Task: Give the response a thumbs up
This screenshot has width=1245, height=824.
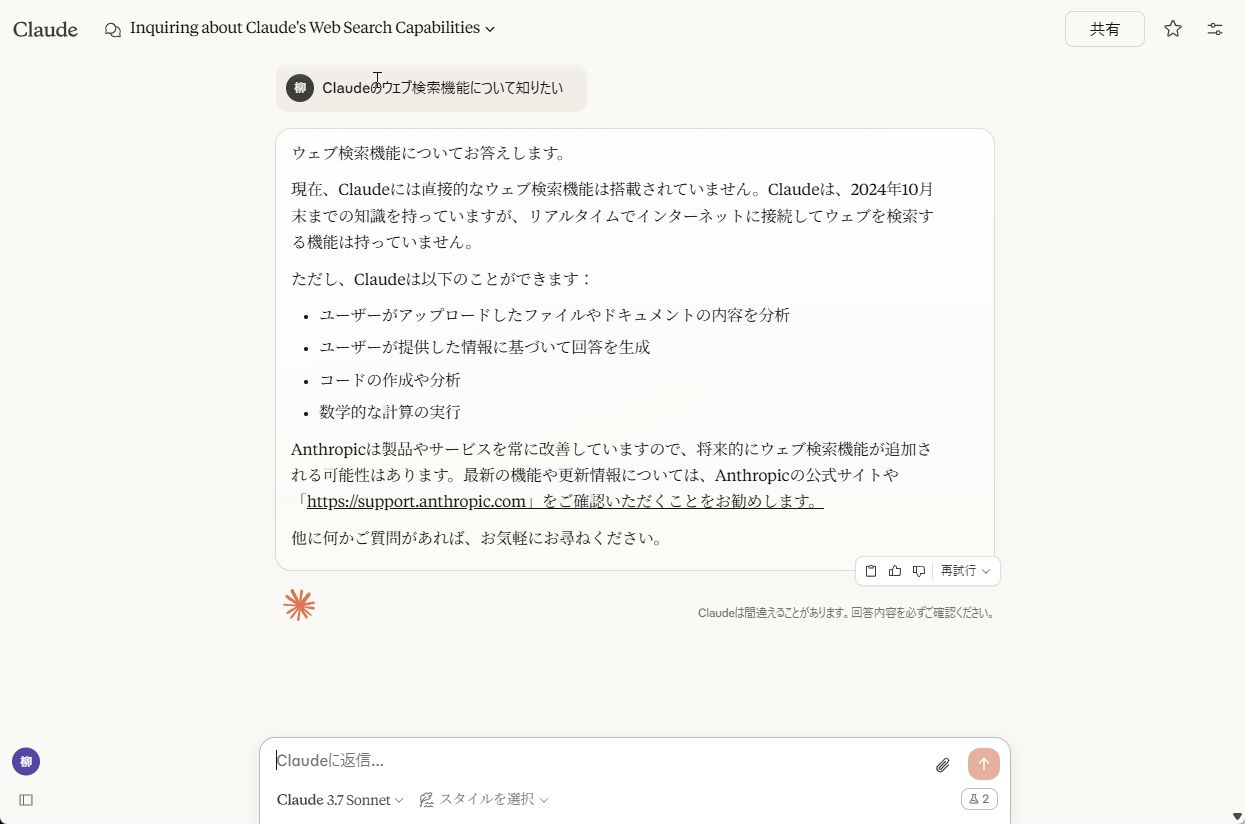Action: coord(895,571)
